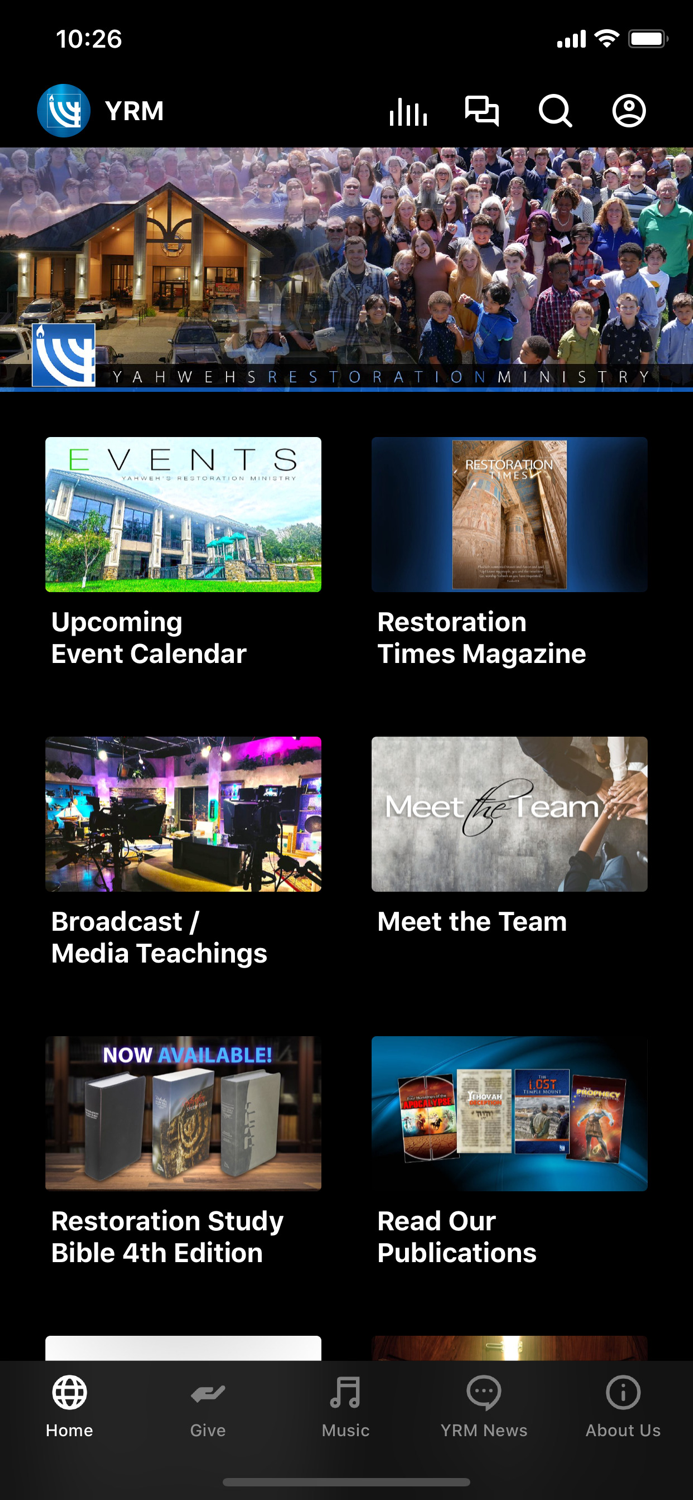Open search from the top bar

point(555,111)
